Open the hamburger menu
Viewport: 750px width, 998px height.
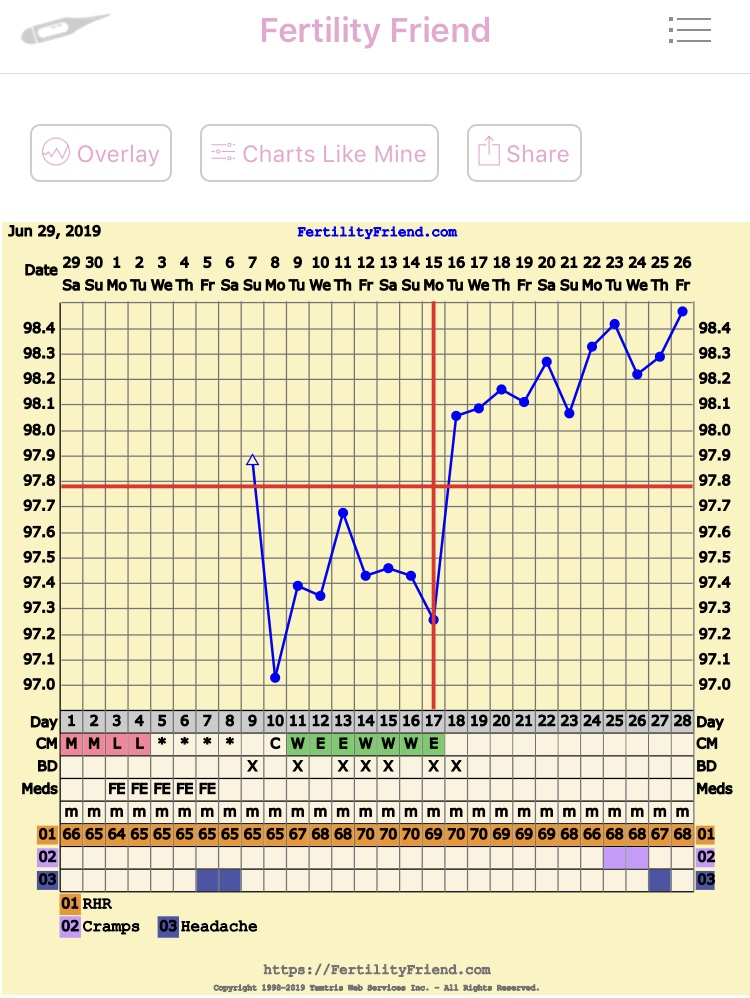[690, 30]
